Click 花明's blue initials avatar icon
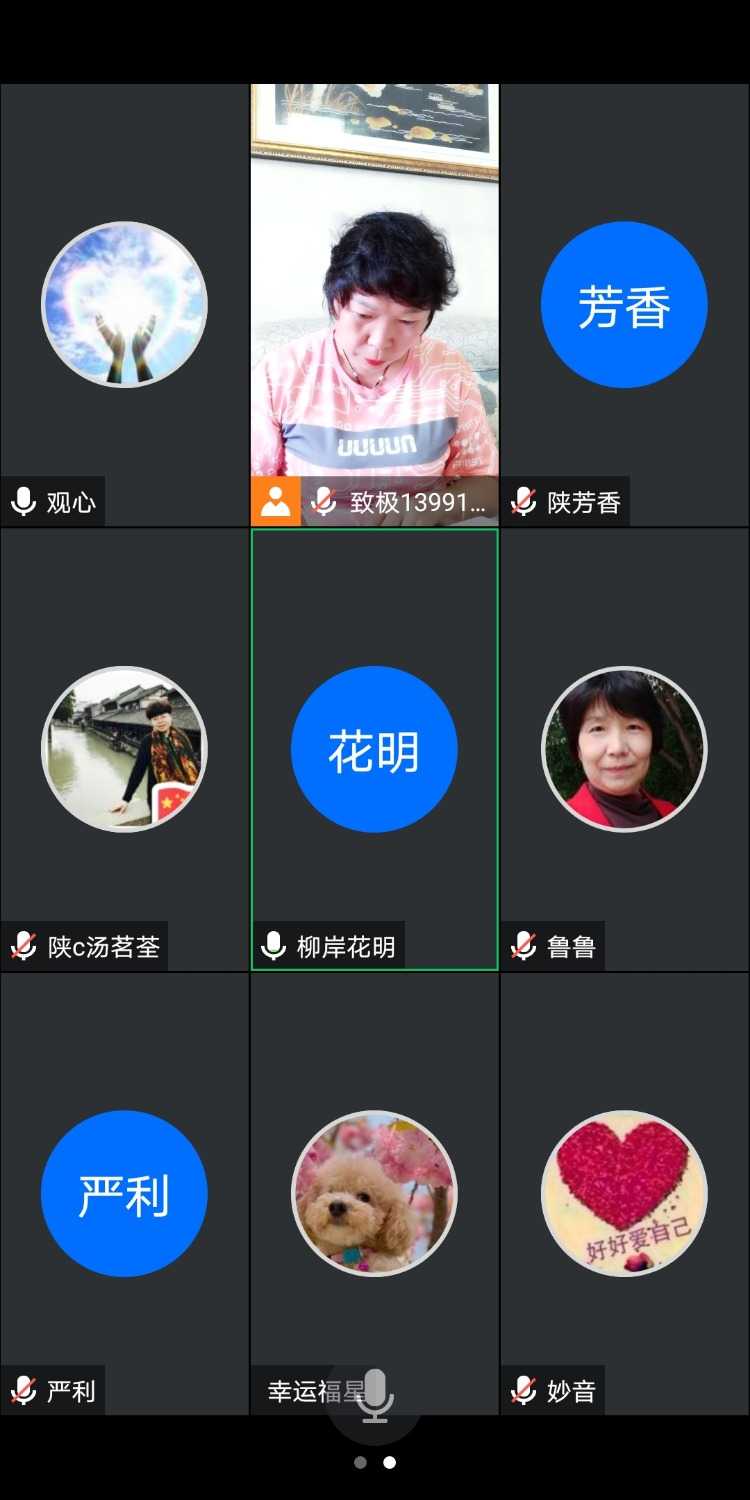Viewport: 750px width, 1500px height. [373, 748]
